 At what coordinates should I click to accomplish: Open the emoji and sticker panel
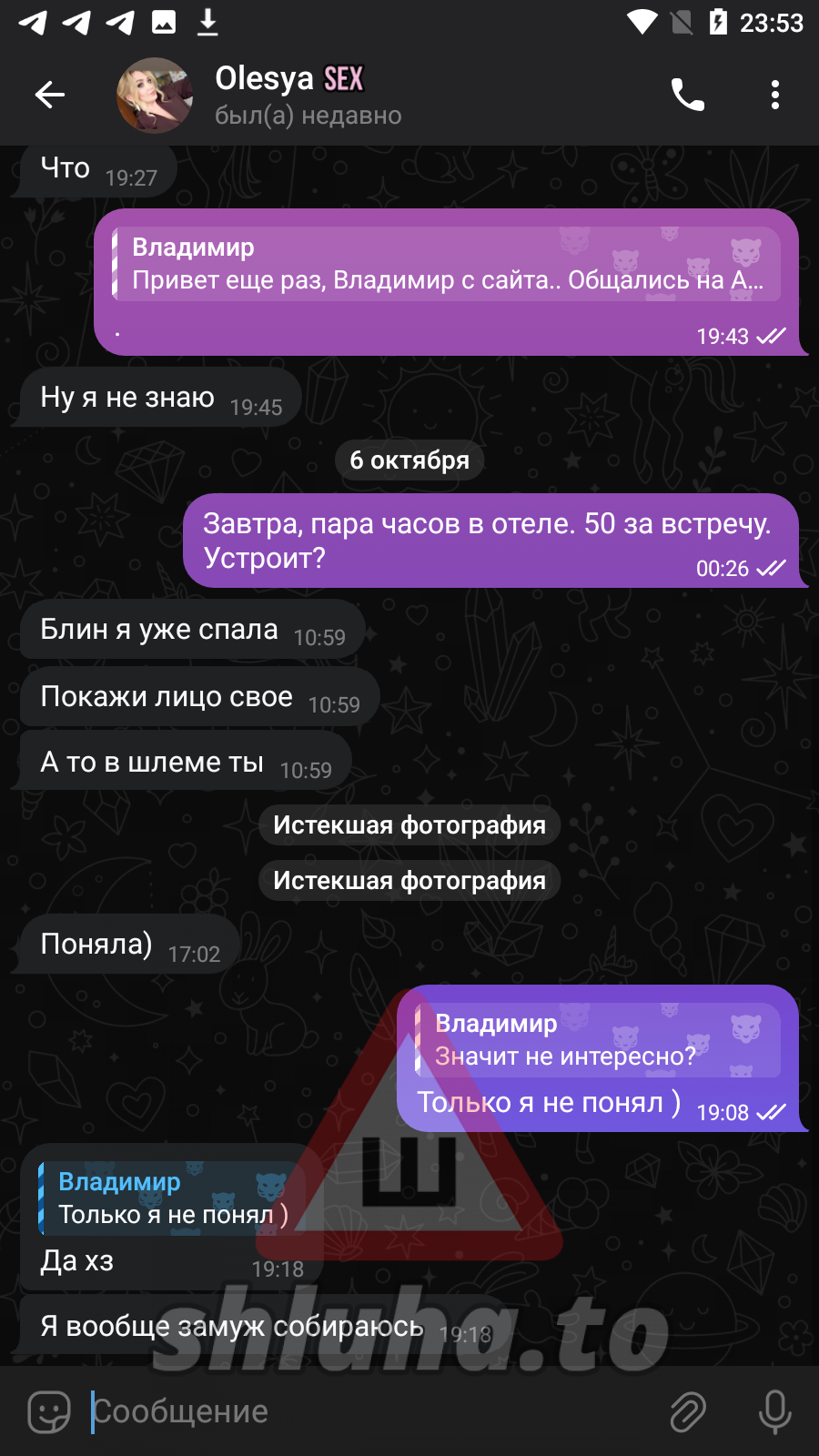pos(49,1411)
